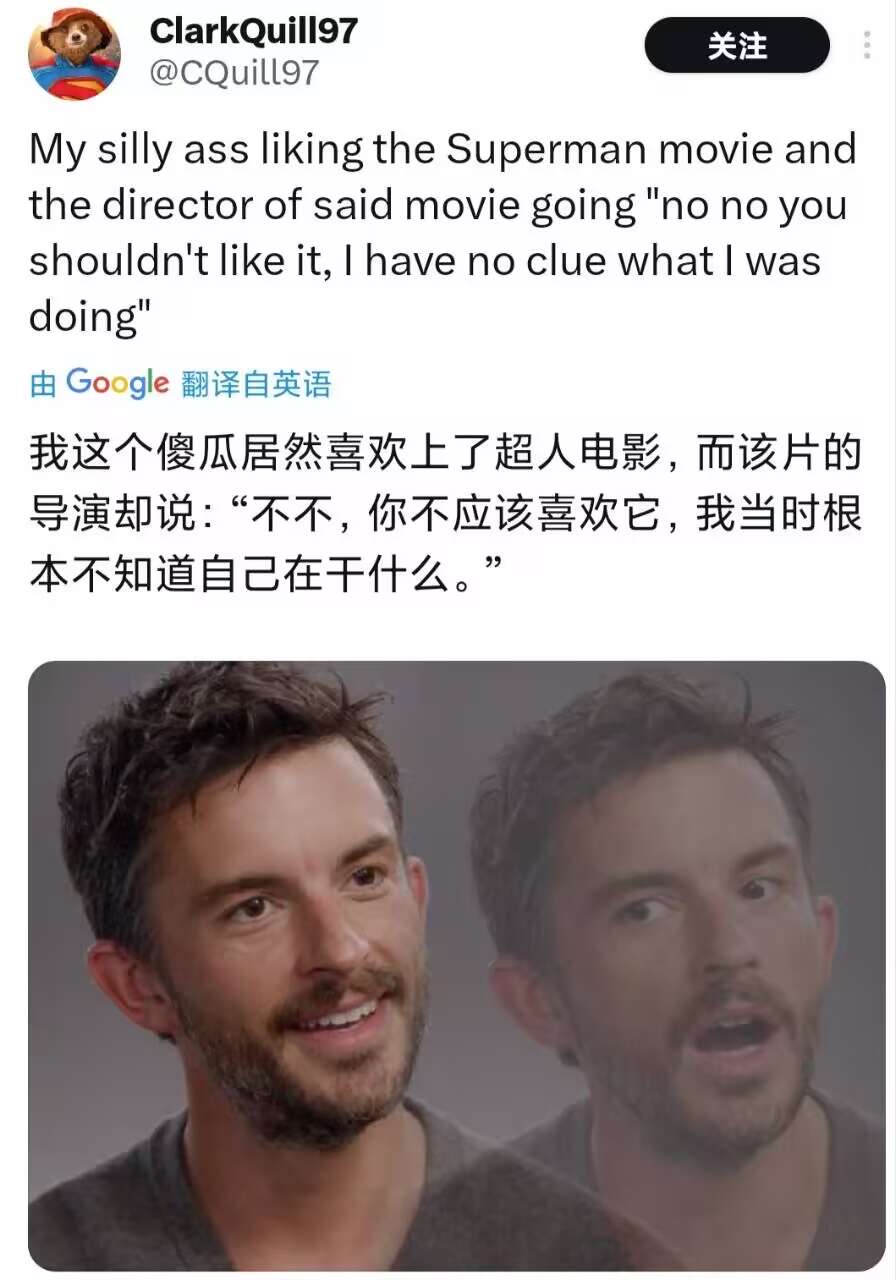Enlarge the photo attached to the post
This screenshot has width=896, height=1280.
coord(456,965)
